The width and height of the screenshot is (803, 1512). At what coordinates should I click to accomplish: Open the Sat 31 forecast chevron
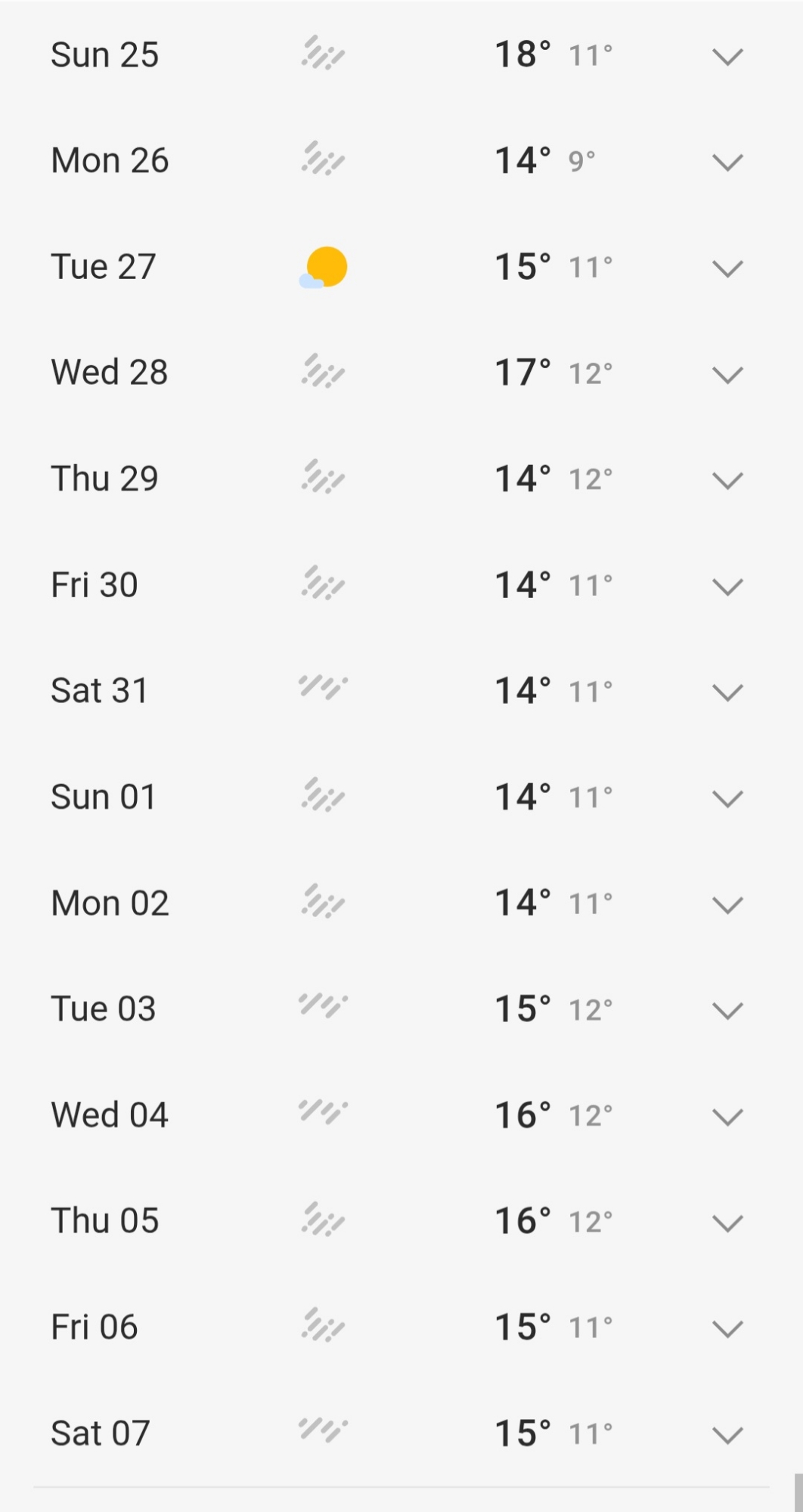(x=727, y=692)
